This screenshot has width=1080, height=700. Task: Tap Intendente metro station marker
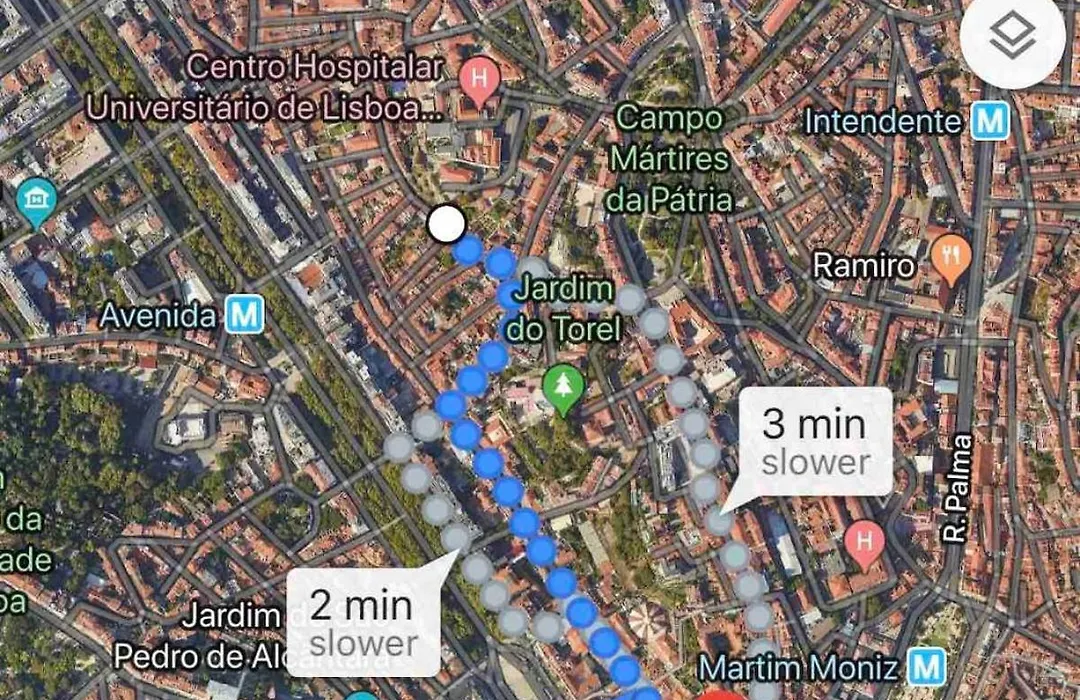(x=991, y=122)
